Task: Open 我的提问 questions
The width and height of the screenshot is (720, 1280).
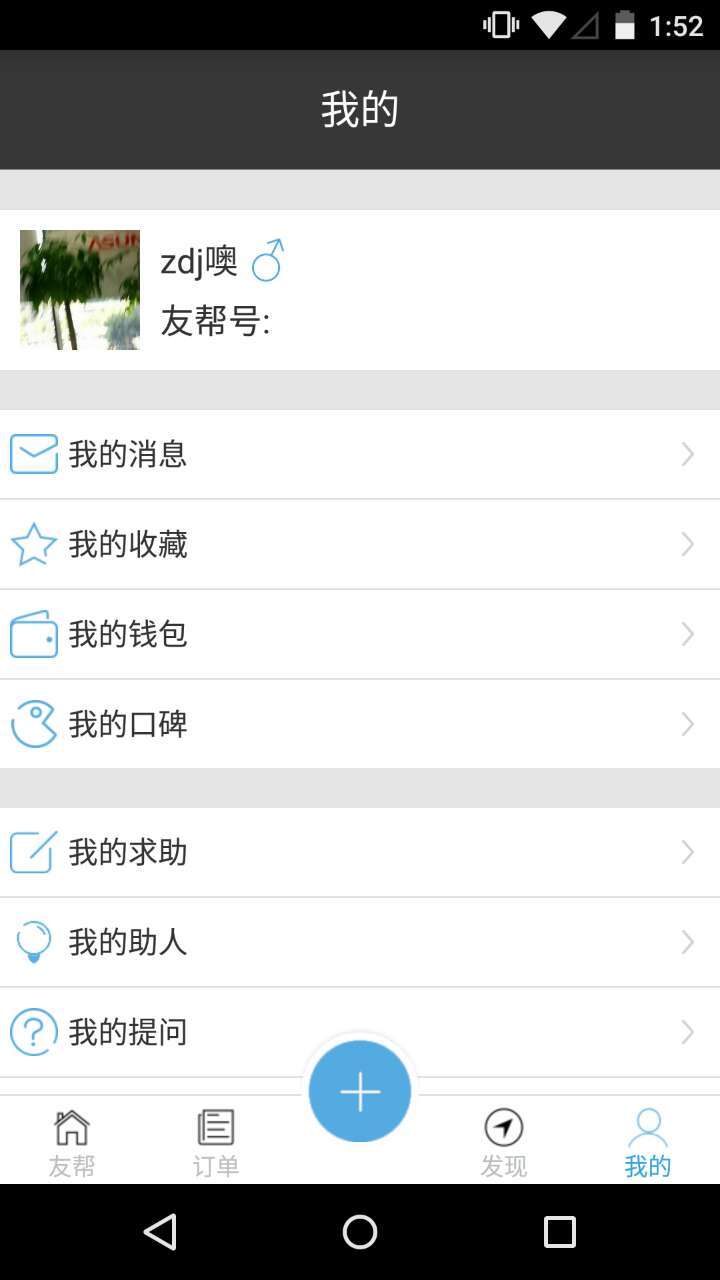Action: click(200, 1032)
